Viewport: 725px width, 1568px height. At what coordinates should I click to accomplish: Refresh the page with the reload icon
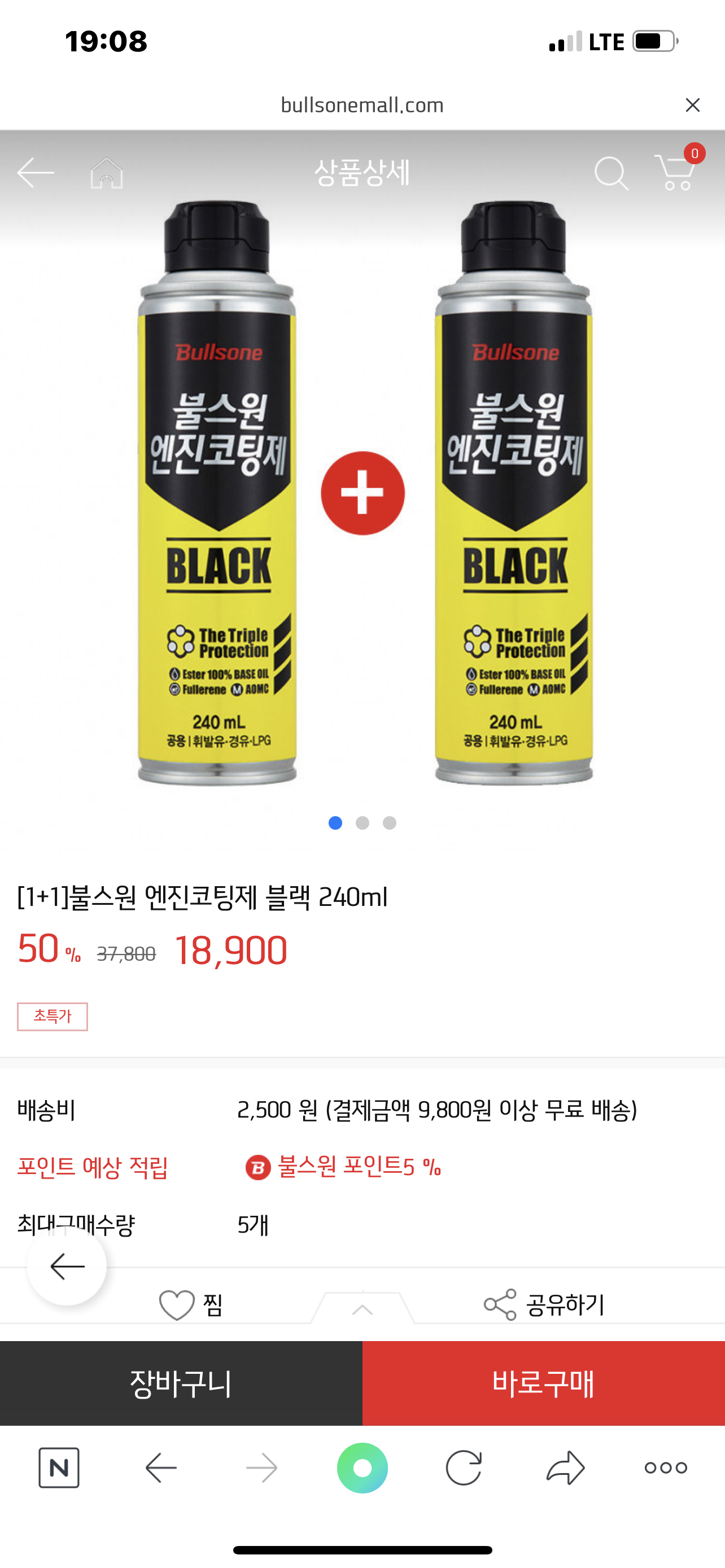coord(465,1468)
